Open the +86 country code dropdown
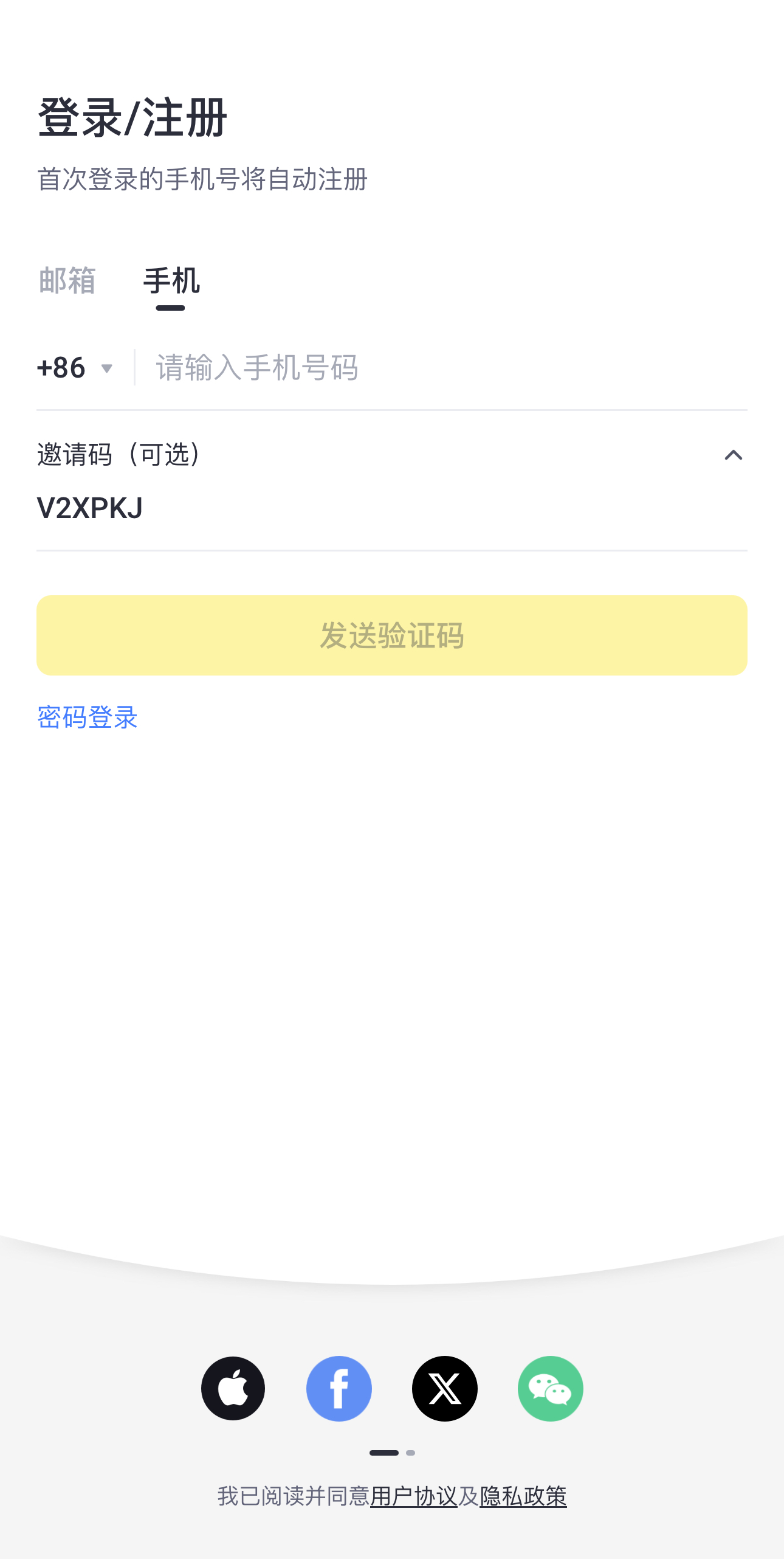Viewport: 784px width, 1559px height. tap(75, 368)
